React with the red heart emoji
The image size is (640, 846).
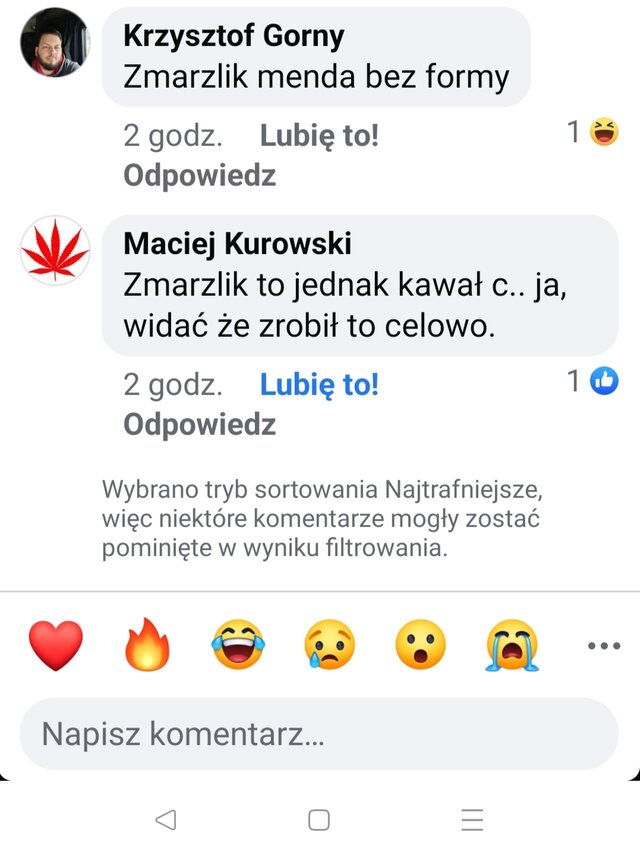[x=56, y=645]
